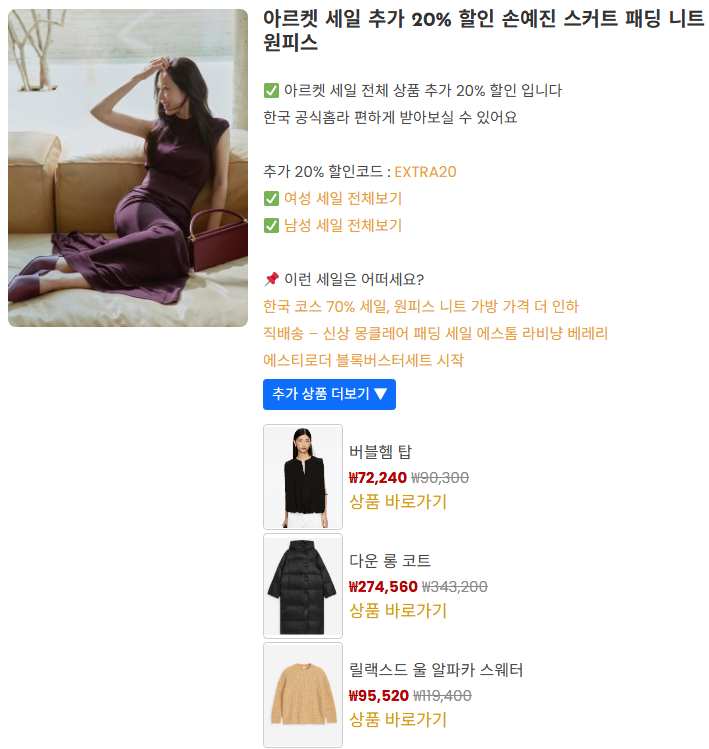Open the 한국 코스 70% 세일 post link

420,306
